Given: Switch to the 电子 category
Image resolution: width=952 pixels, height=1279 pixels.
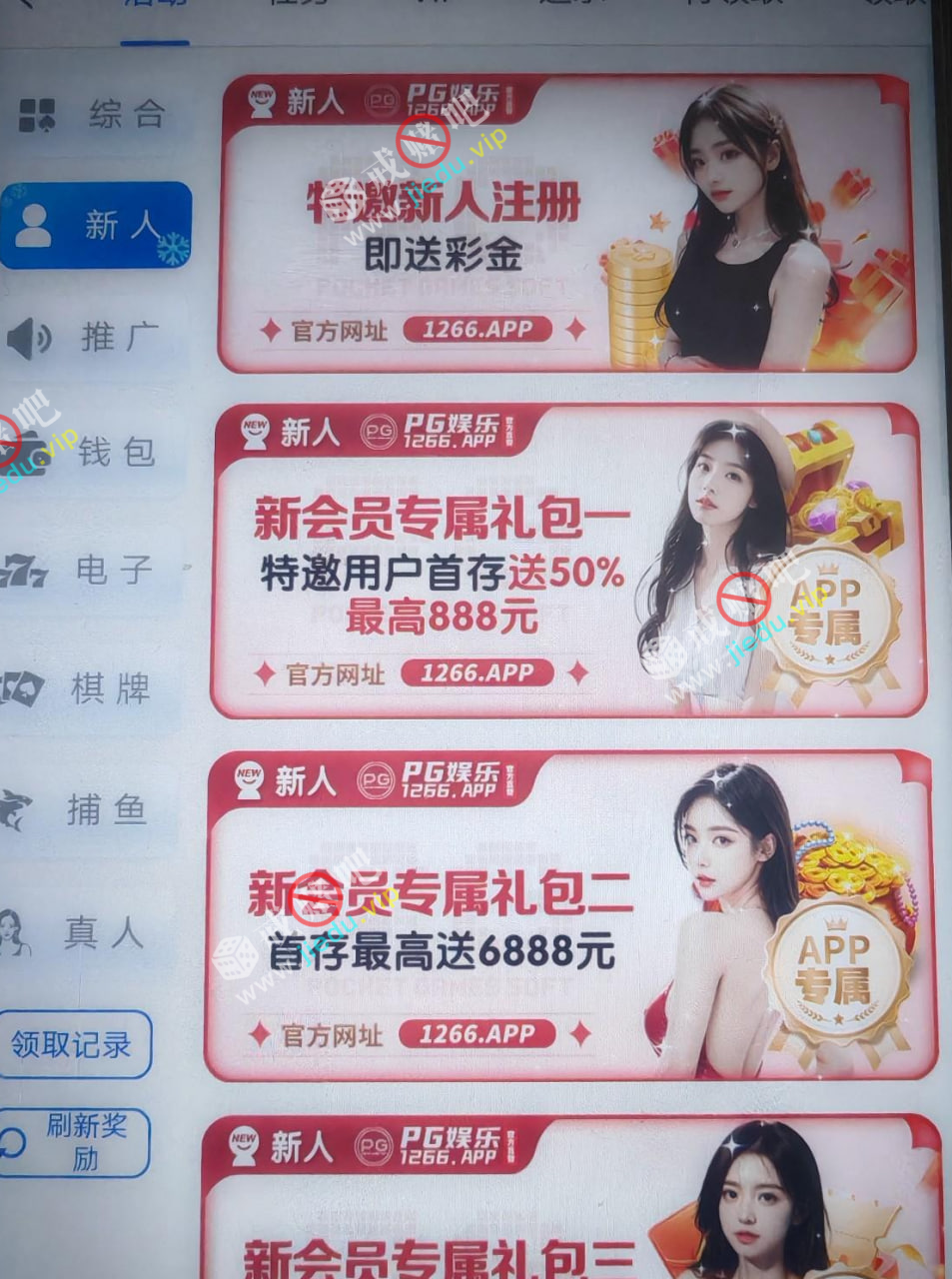Looking at the screenshot, I should (95, 571).
